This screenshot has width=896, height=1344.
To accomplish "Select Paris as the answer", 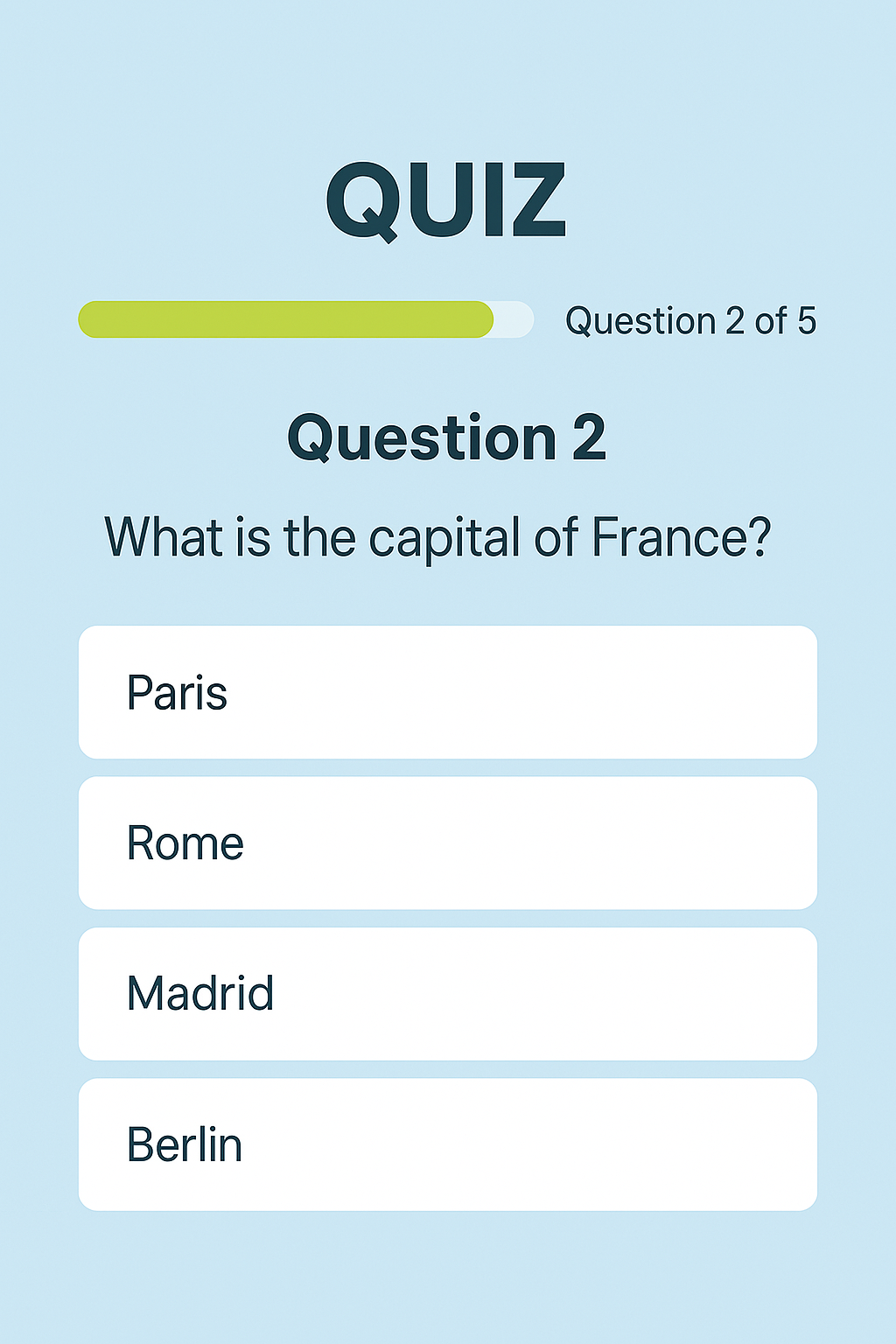I will pyautogui.click(x=447, y=692).
